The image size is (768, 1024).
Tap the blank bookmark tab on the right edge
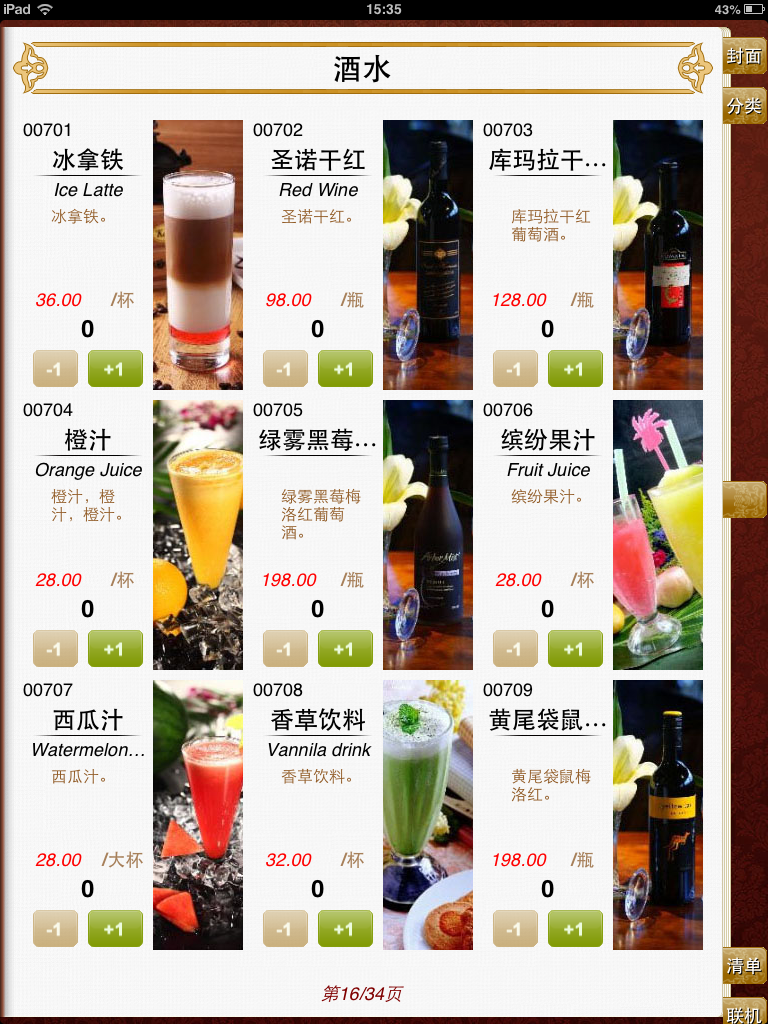click(744, 500)
